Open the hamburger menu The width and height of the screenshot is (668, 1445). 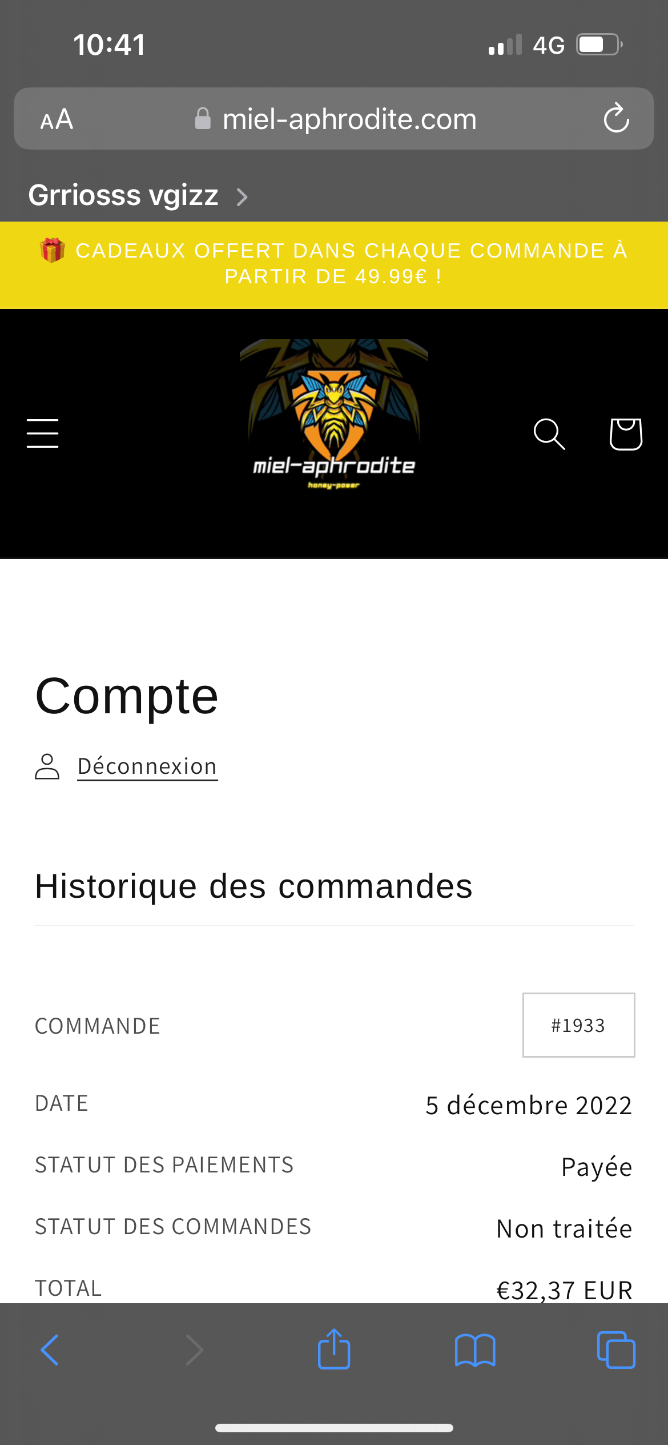pyautogui.click(x=42, y=433)
